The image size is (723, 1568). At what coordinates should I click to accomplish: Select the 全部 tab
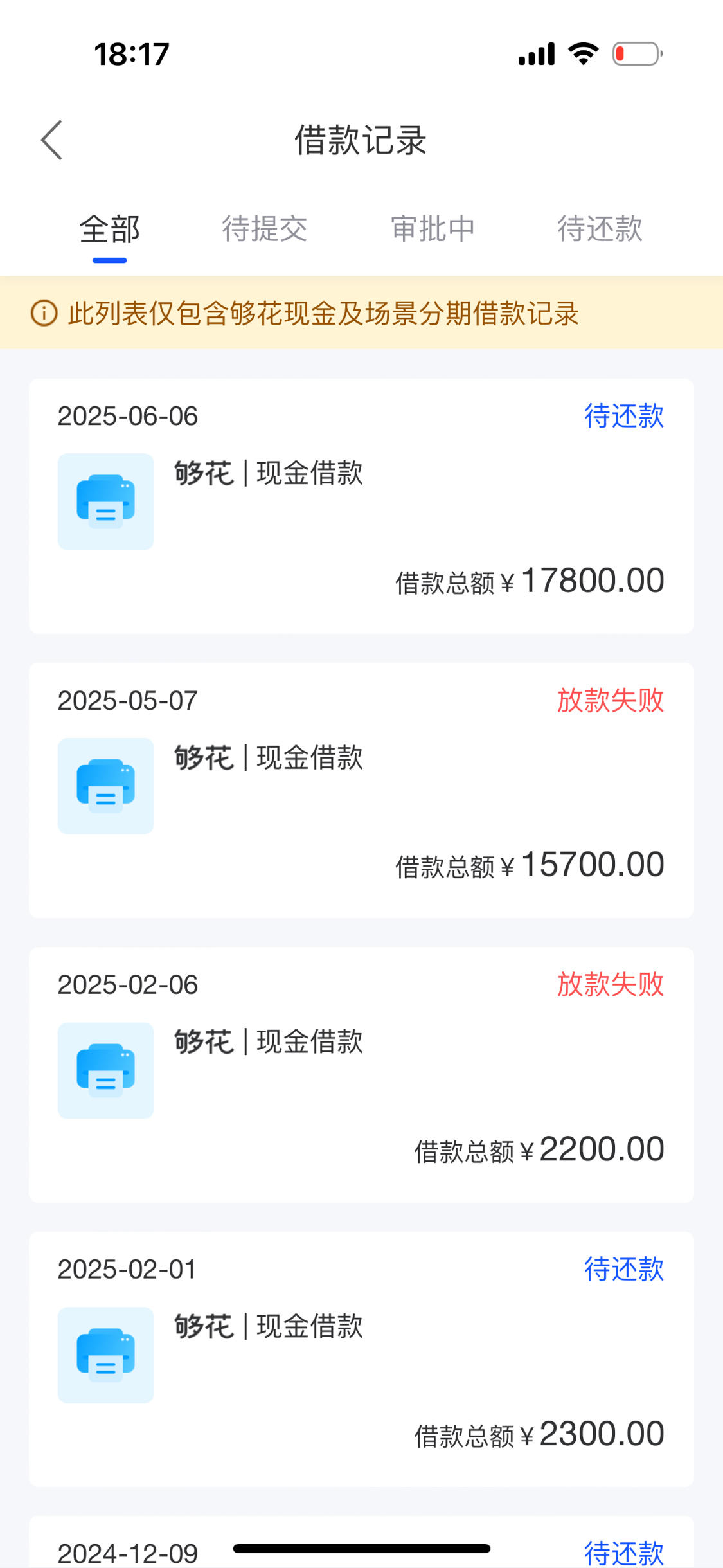pos(109,230)
